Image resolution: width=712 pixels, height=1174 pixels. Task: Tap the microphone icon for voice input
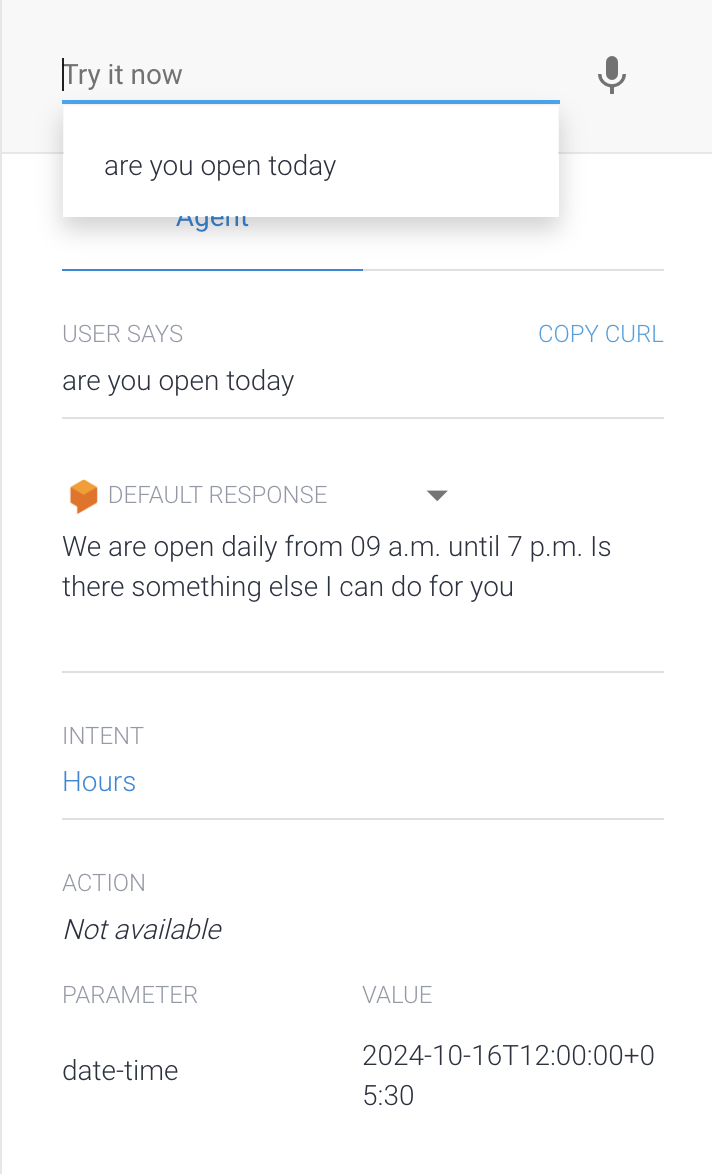611,75
